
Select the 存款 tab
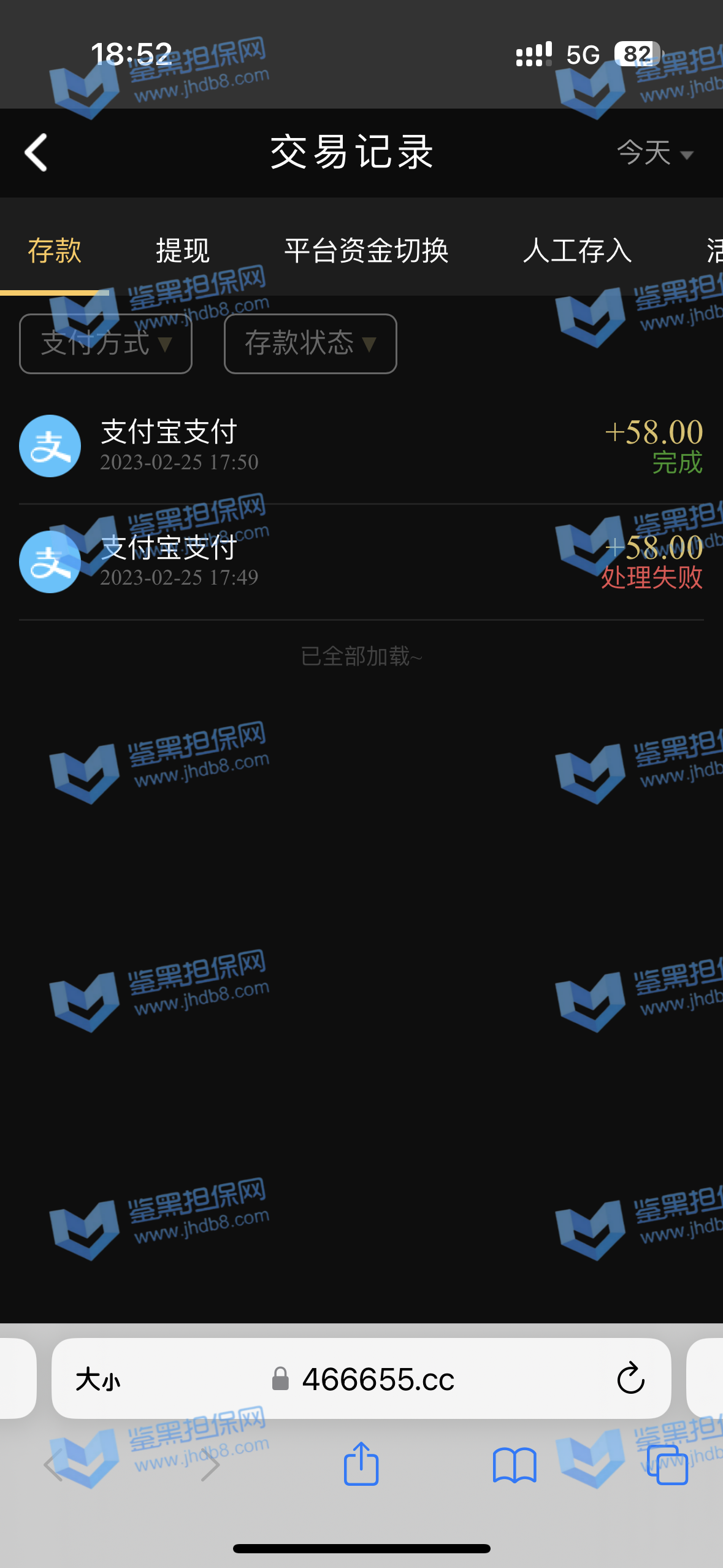55,251
